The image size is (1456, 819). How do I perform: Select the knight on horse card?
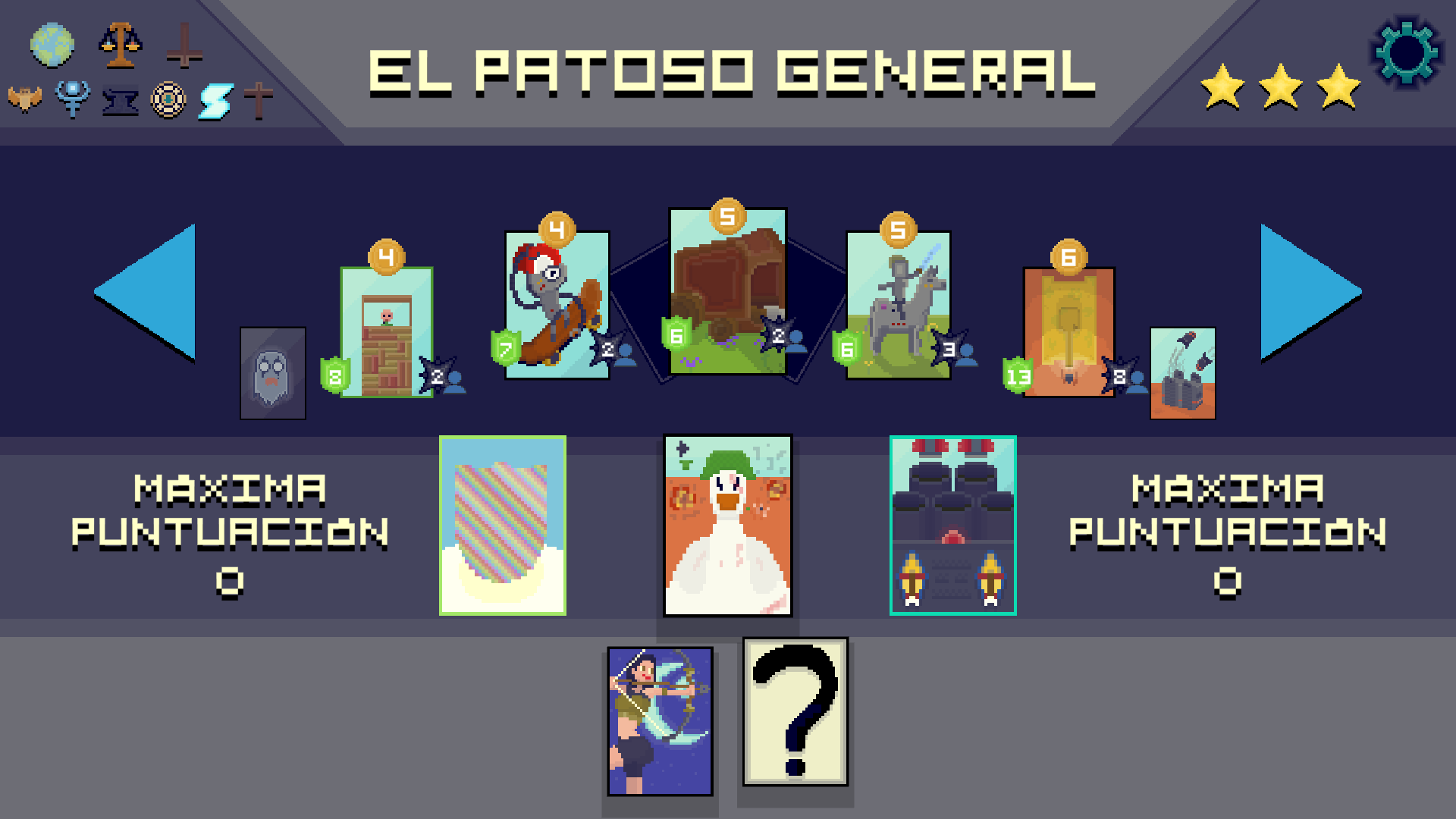pos(898,305)
